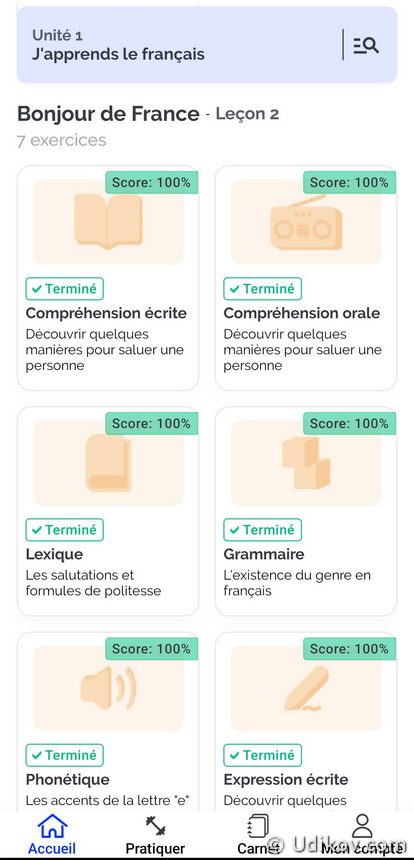The height and width of the screenshot is (860, 414).
Task: Go to the Accueil tab
Action: click(x=52, y=835)
